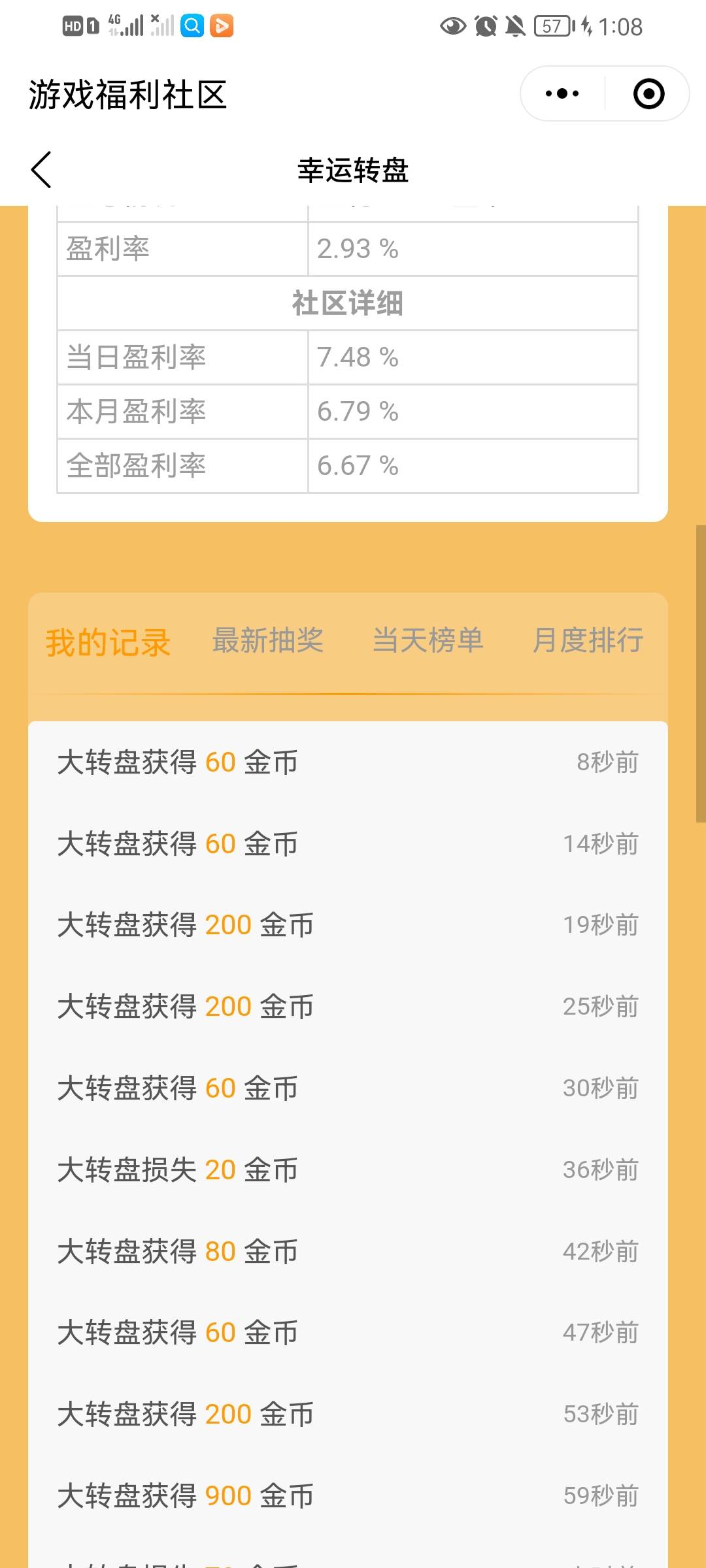Go back from the 幸运转盘 page
Viewport: 706px width, 1568px height.
(x=41, y=170)
